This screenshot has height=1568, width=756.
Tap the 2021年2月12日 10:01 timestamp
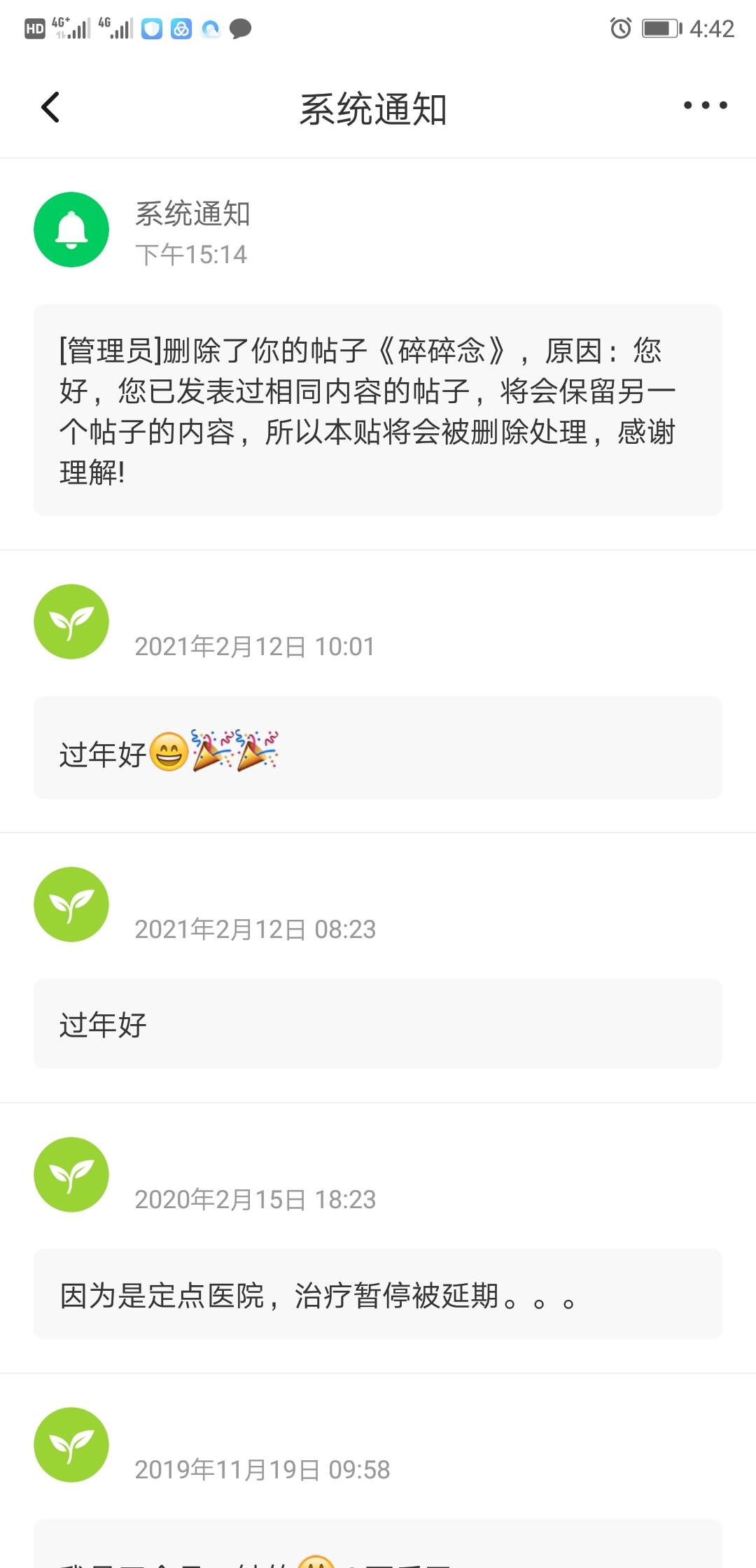pyautogui.click(x=255, y=647)
